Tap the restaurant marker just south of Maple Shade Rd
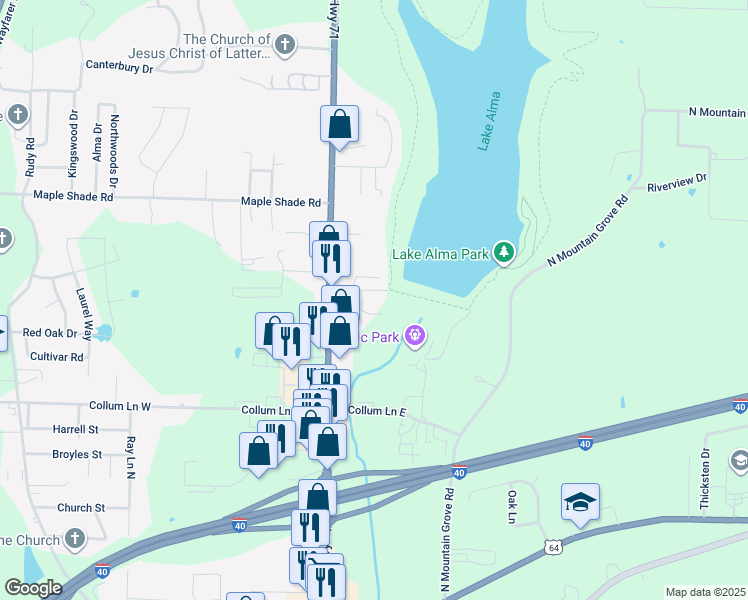 (x=332, y=260)
